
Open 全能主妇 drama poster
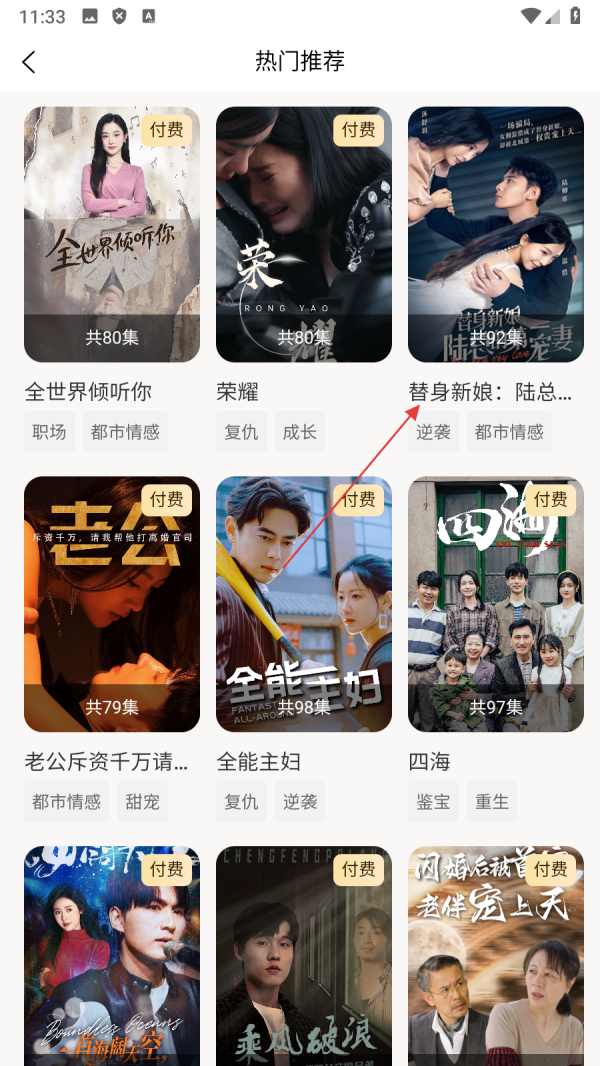[x=304, y=604]
